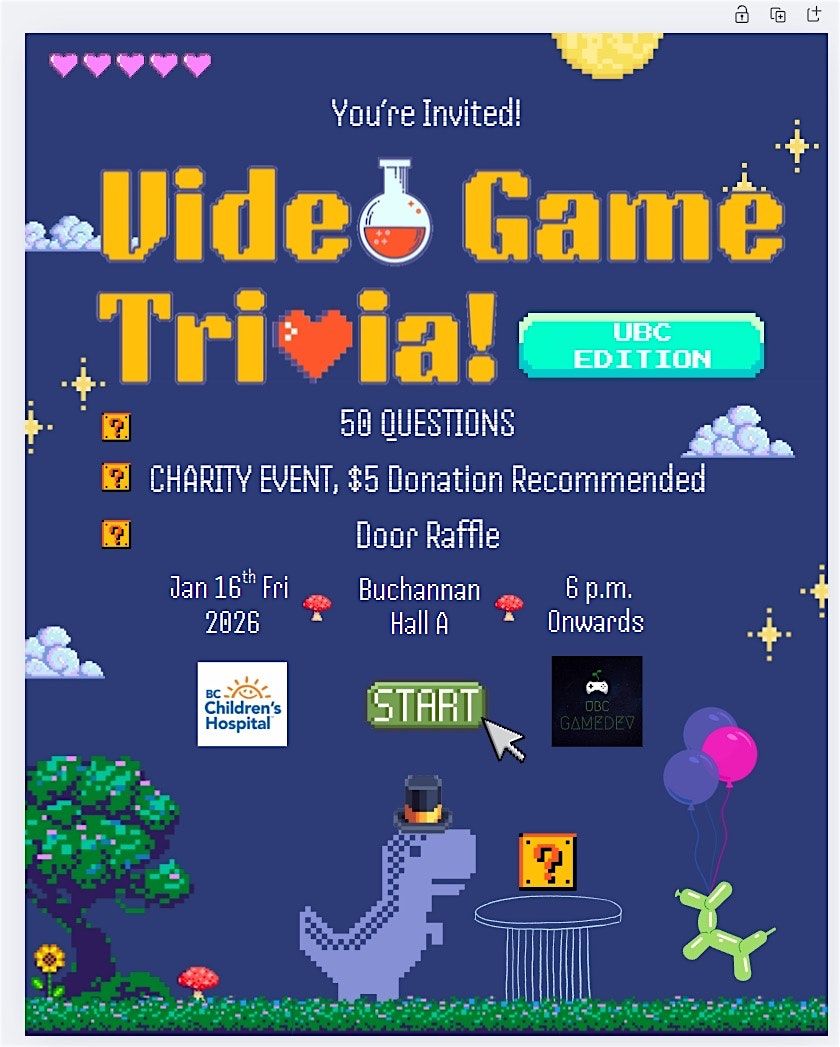Lock the page with the padlock icon
This screenshot has height=1047, width=840.
click(x=742, y=14)
